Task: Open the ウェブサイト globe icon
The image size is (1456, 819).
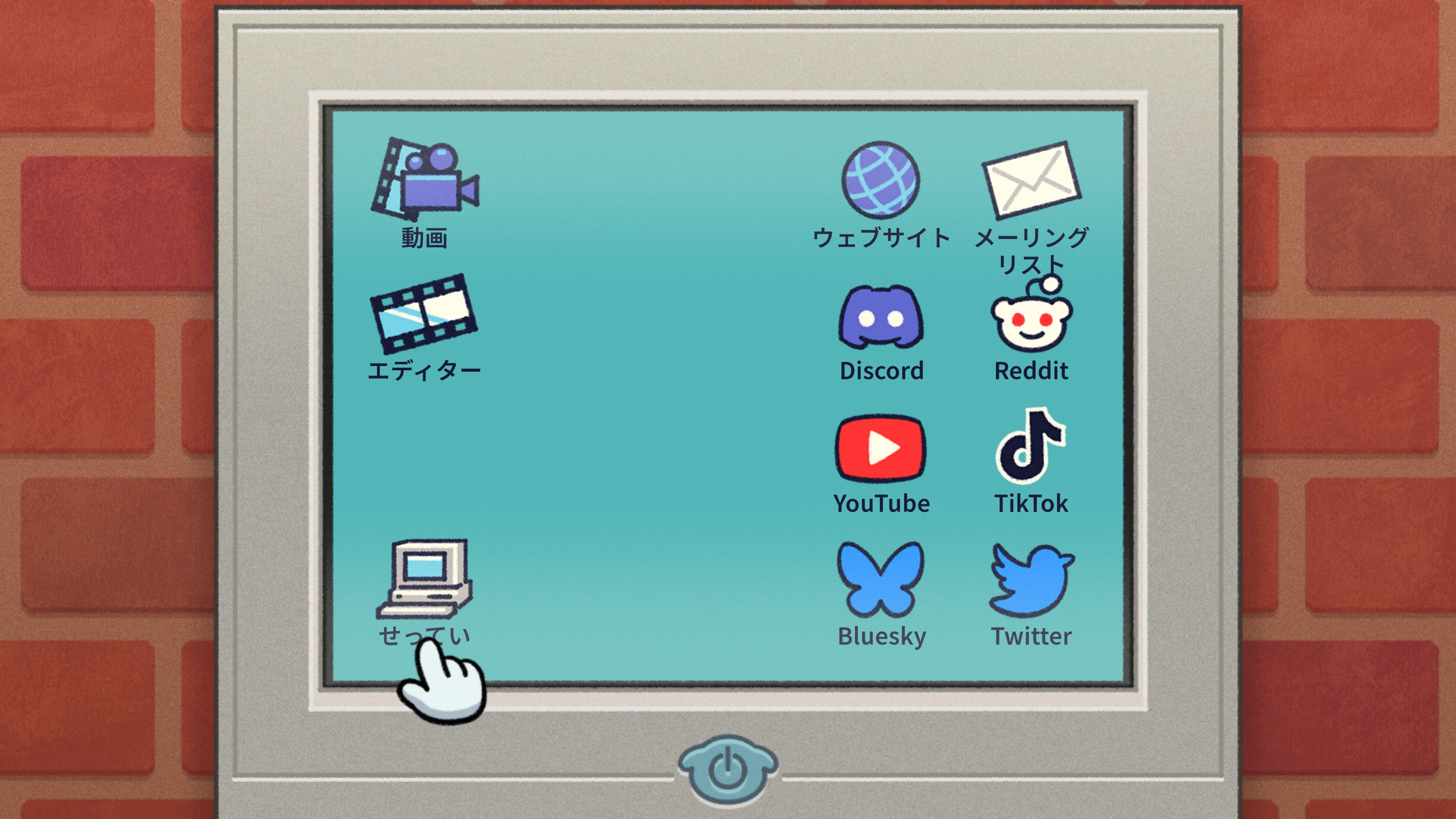Action: tap(880, 180)
